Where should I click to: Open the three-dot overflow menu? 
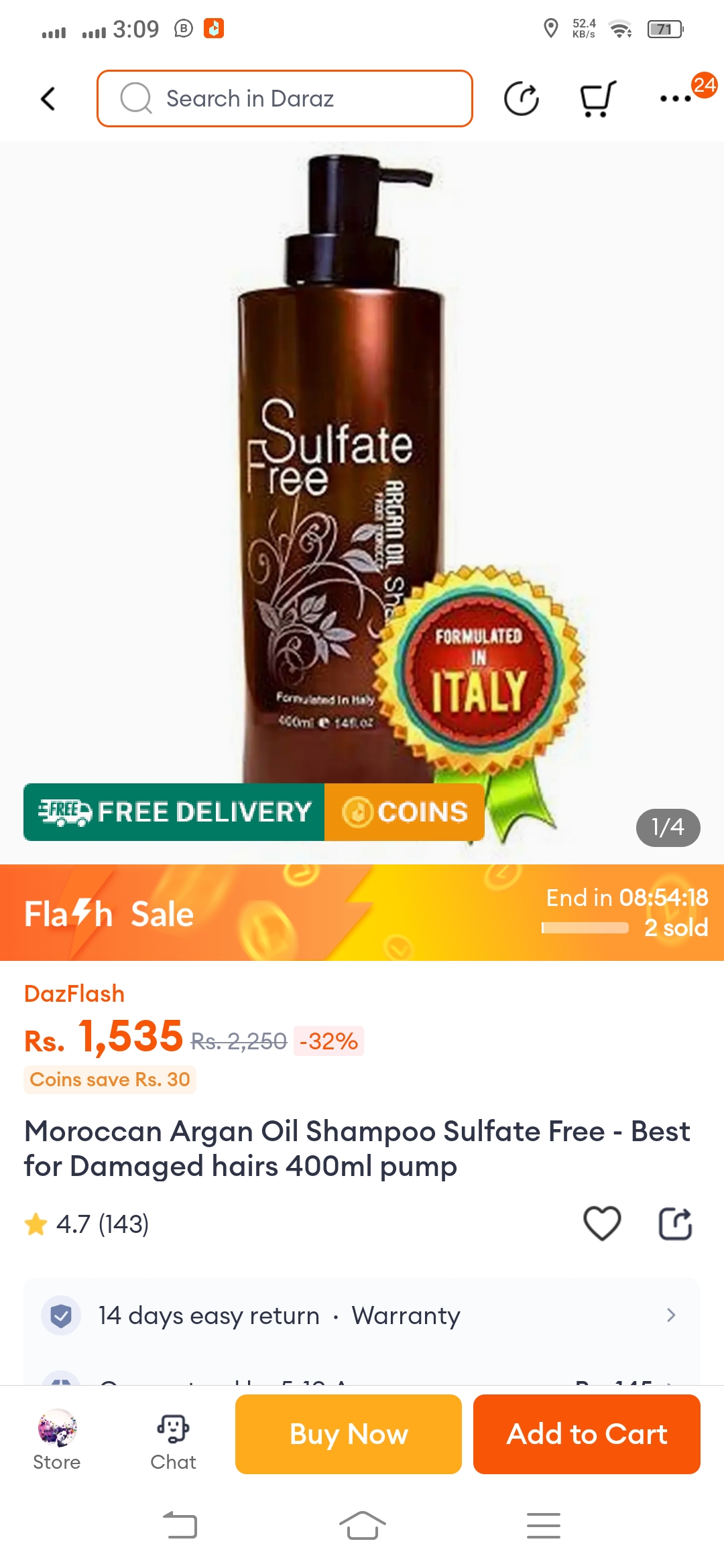pos(675,99)
